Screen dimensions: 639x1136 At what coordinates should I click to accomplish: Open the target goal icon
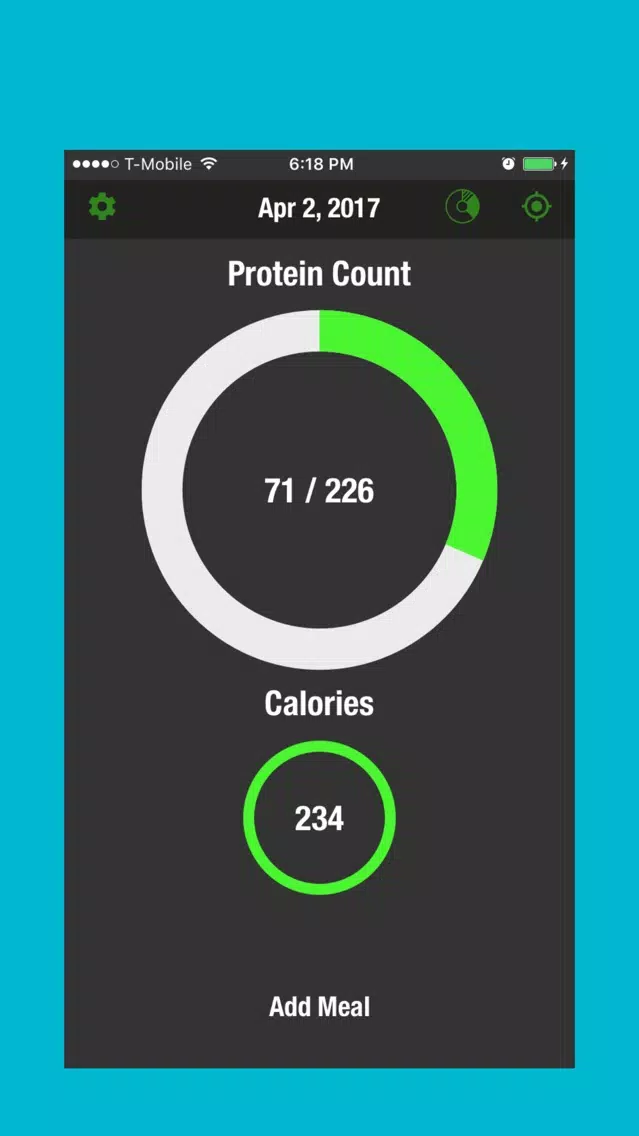[537, 207]
